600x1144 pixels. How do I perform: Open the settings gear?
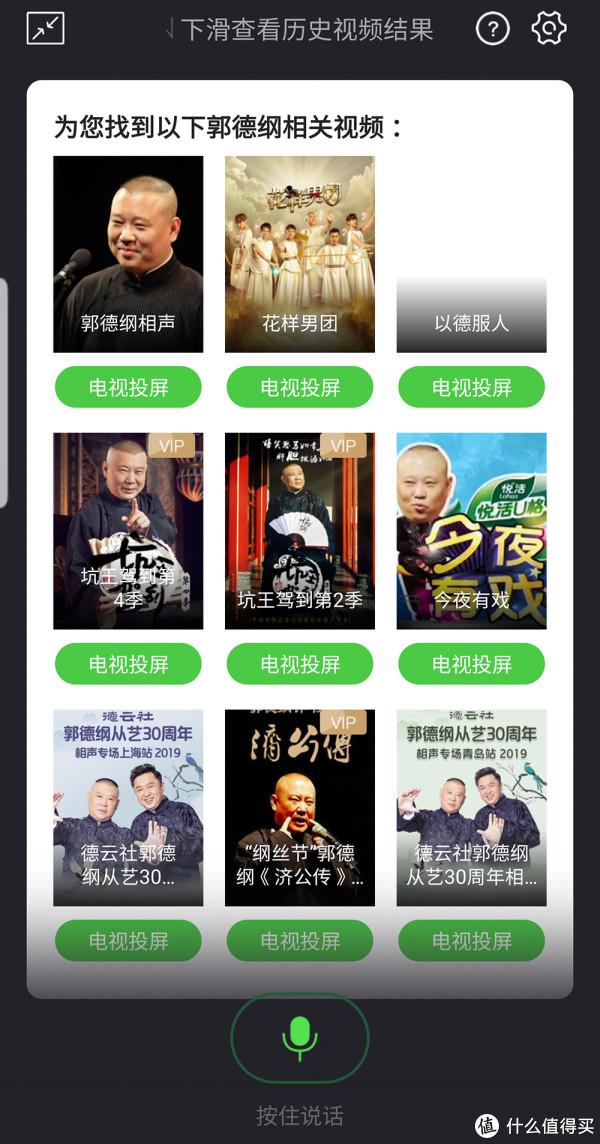pos(549,28)
